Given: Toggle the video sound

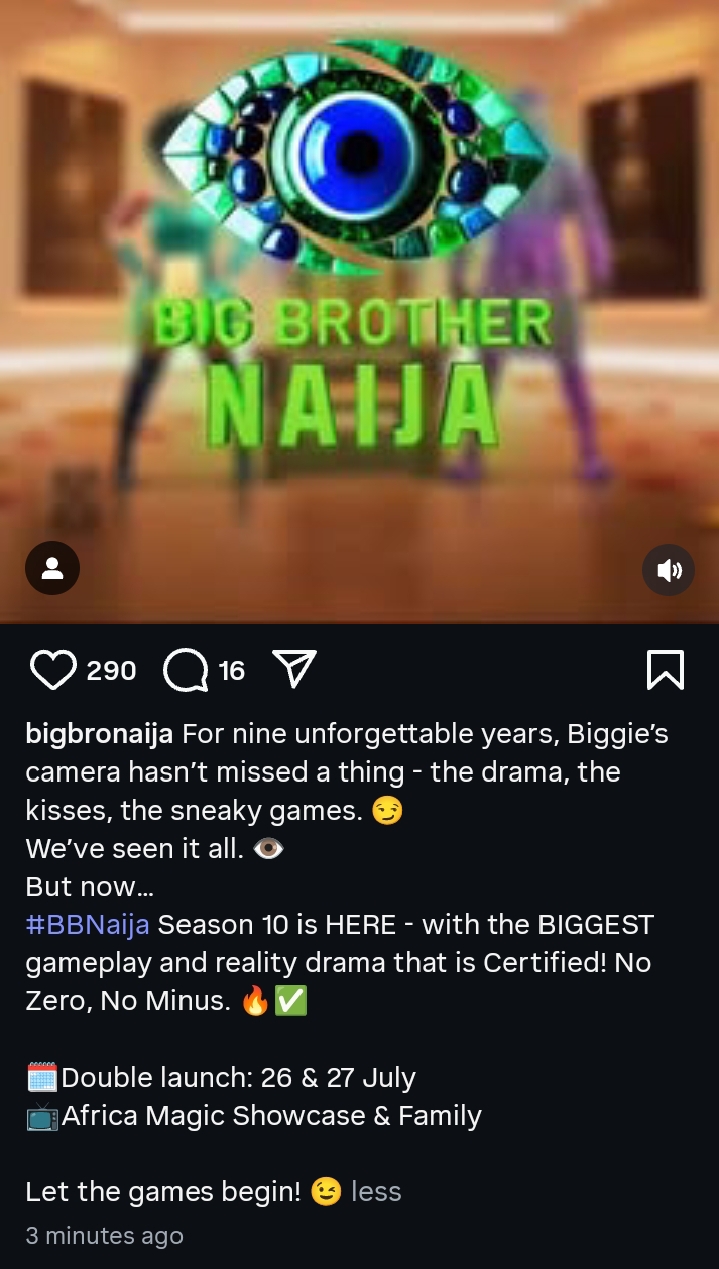Looking at the screenshot, I should [x=668, y=570].
